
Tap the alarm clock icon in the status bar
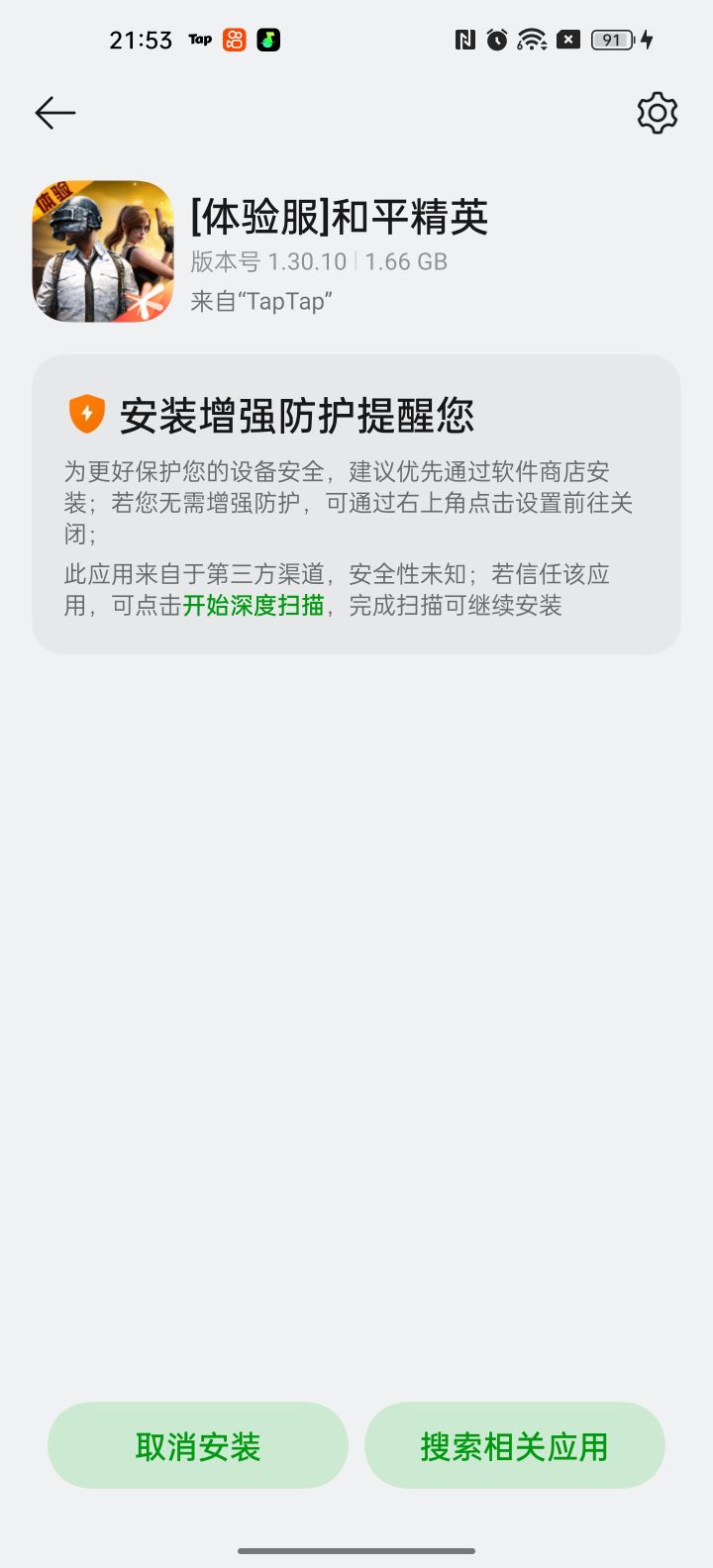[500, 40]
